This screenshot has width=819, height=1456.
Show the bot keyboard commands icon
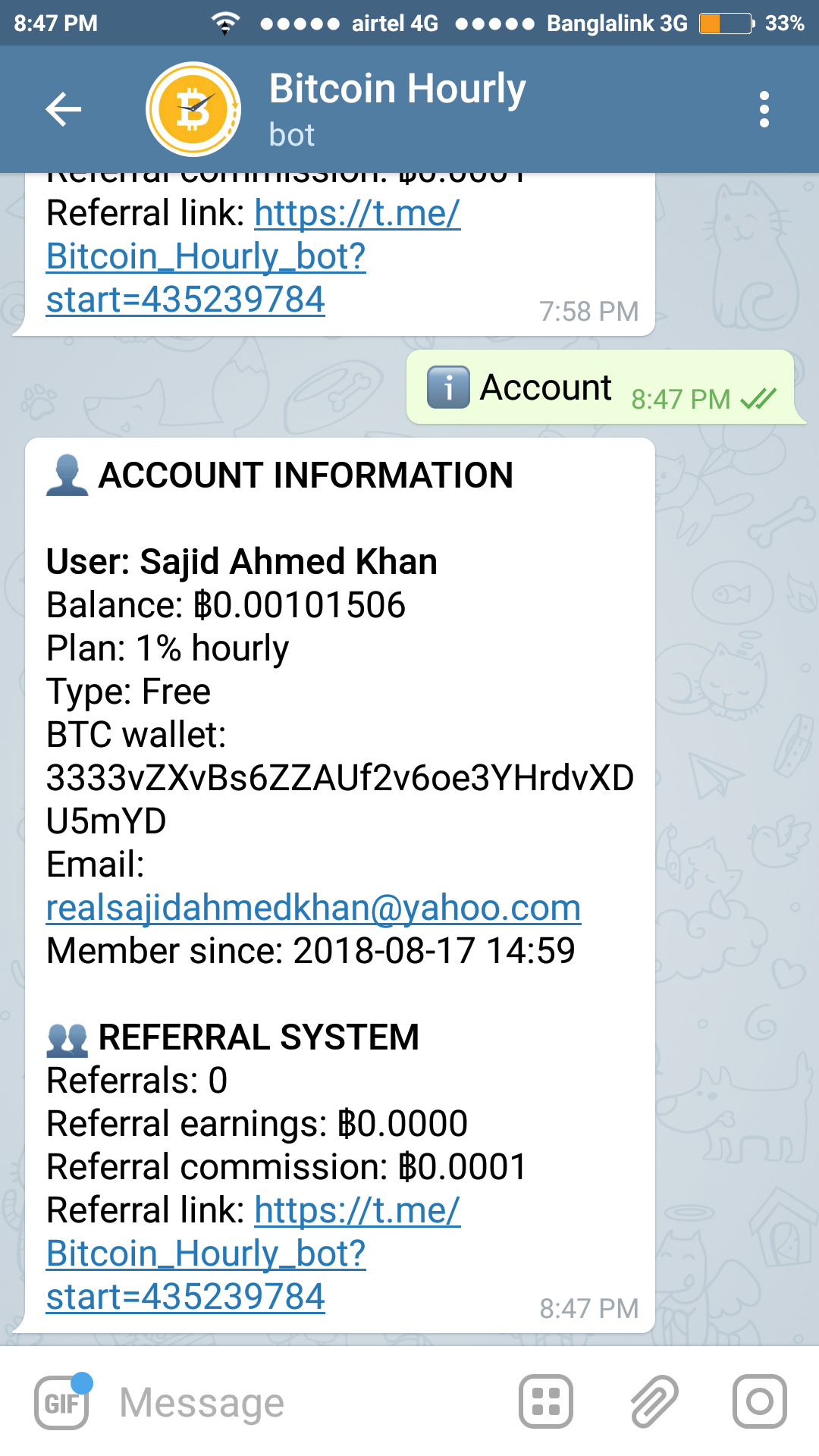[545, 1401]
